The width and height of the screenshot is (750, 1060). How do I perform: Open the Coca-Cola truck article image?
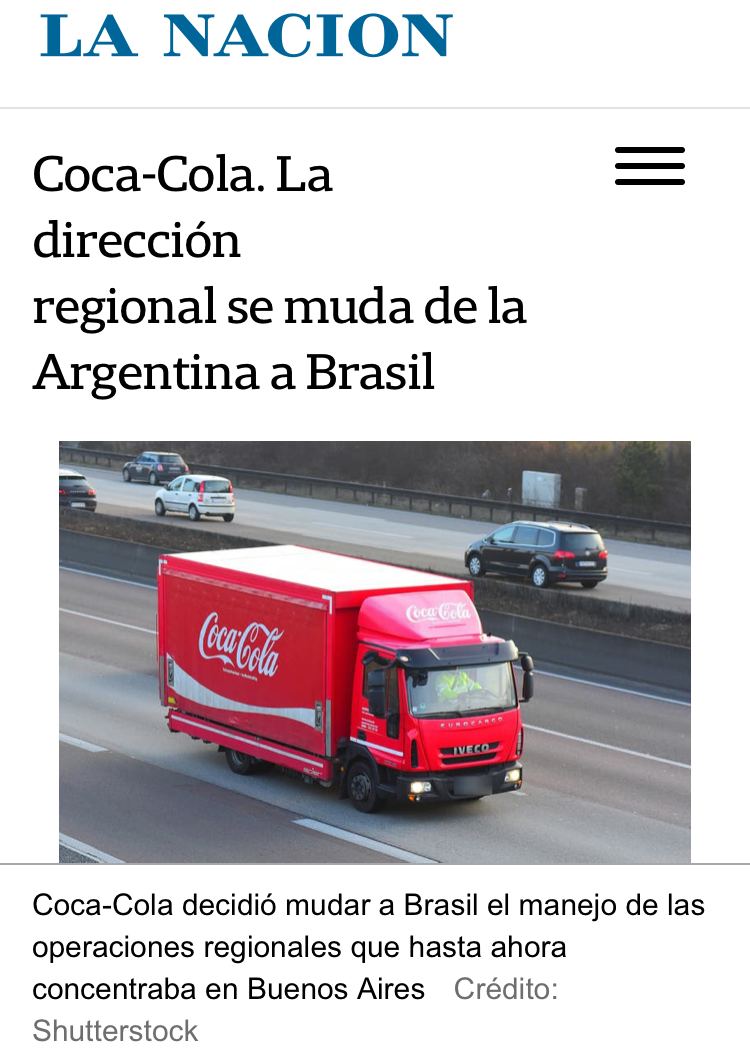374,651
